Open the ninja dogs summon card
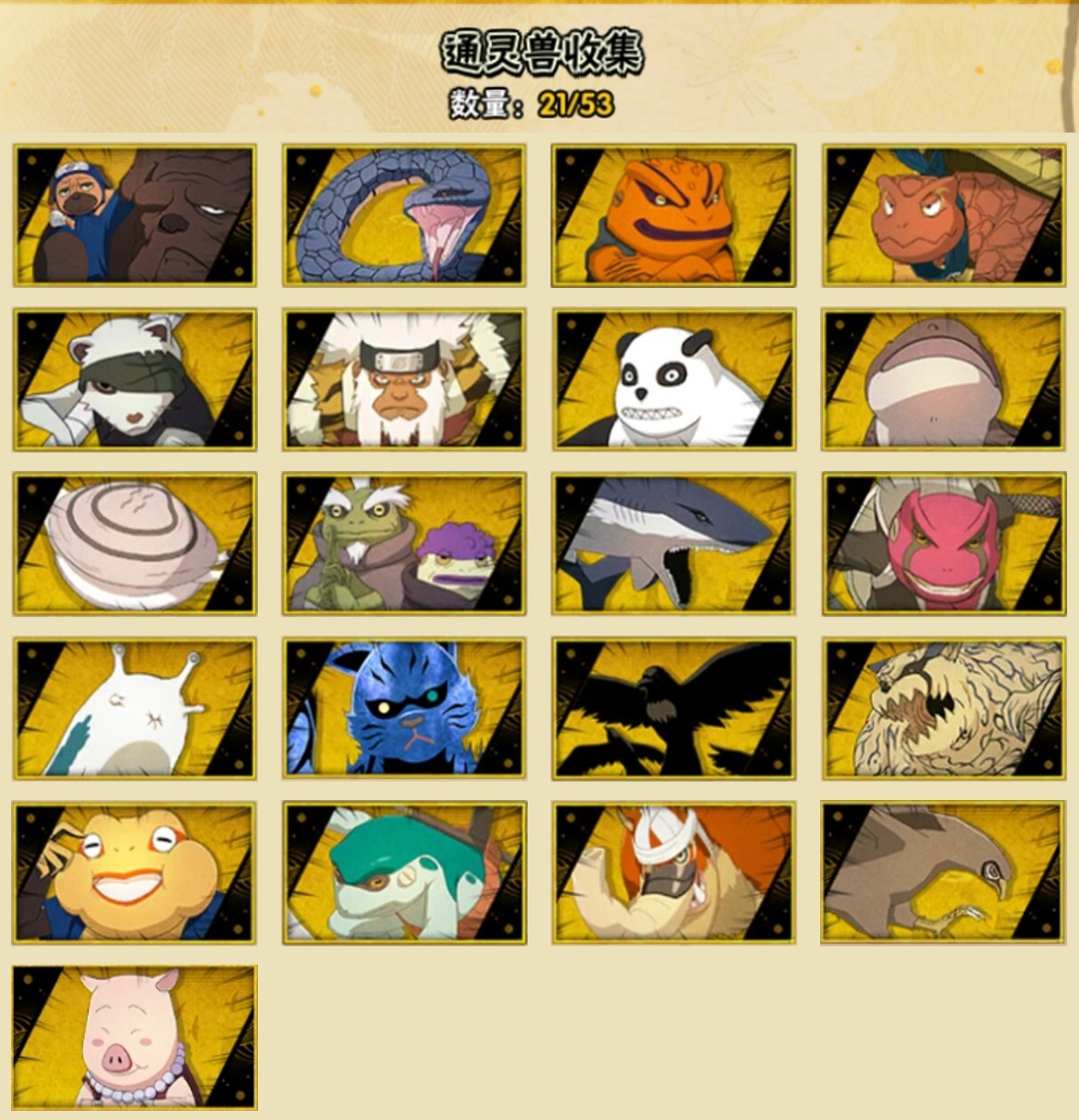The image size is (1079, 1120). [x=134, y=215]
